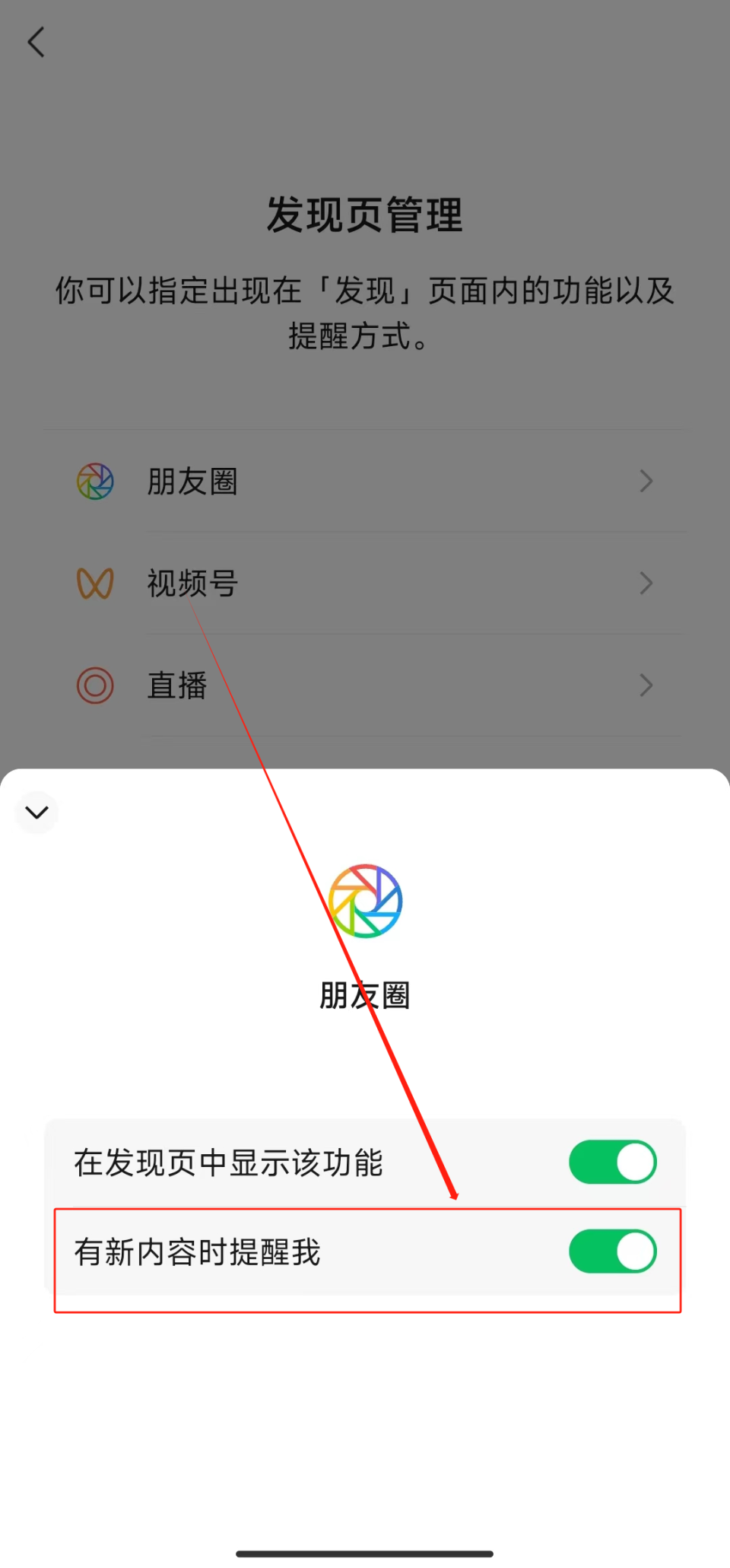Toggle 在发现页中显示该功能 switch

pyautogui.click(x=613, y=1162)
